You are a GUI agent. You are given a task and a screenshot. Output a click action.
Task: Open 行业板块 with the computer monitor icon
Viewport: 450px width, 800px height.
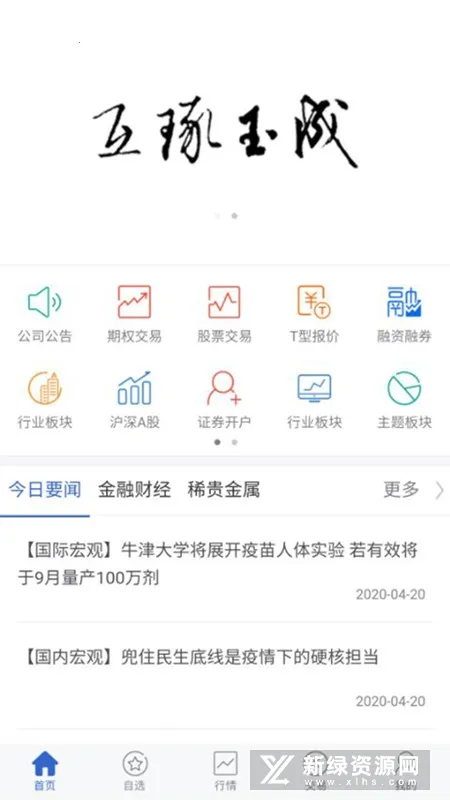[314, 400]
